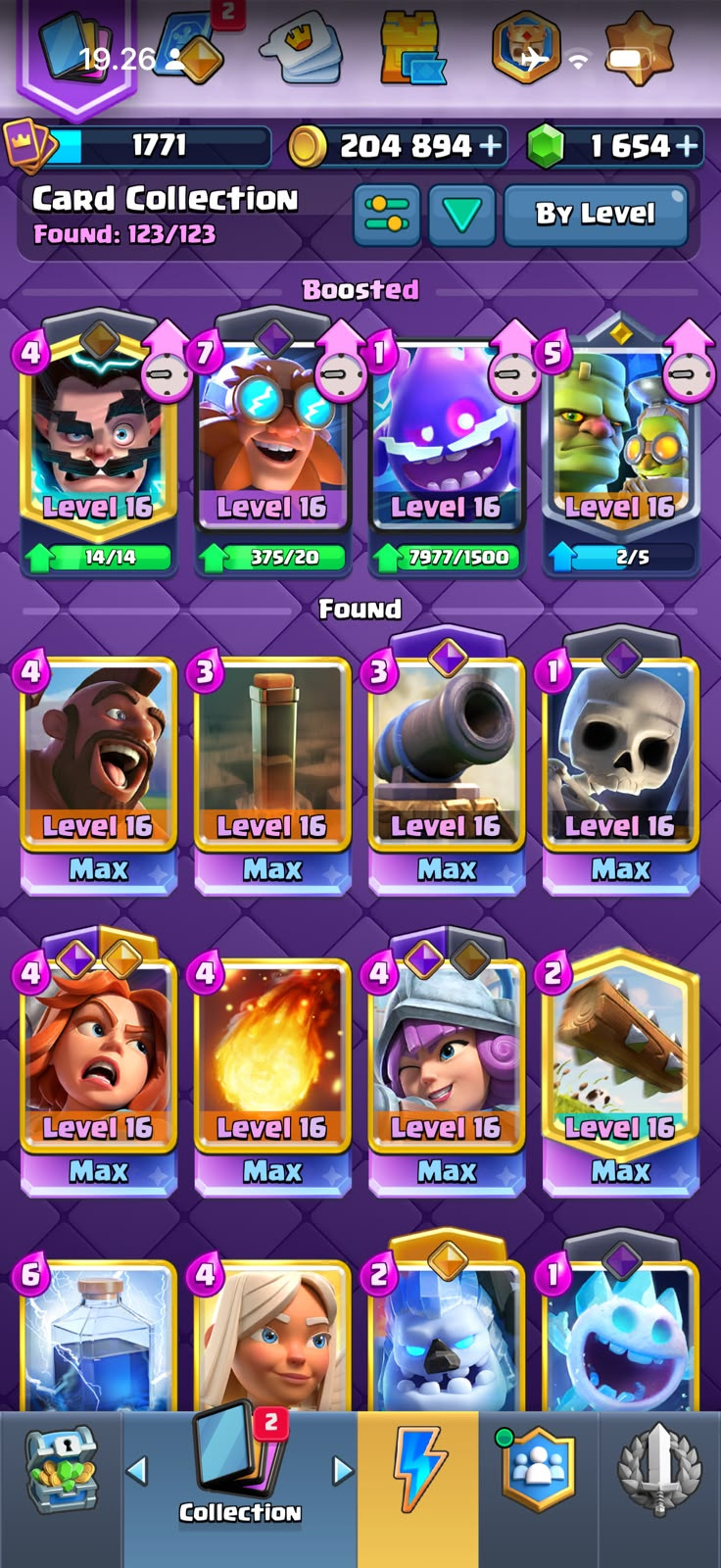Open the card filter settings icon
This screenshot has width=721, height=1568.
386,215
